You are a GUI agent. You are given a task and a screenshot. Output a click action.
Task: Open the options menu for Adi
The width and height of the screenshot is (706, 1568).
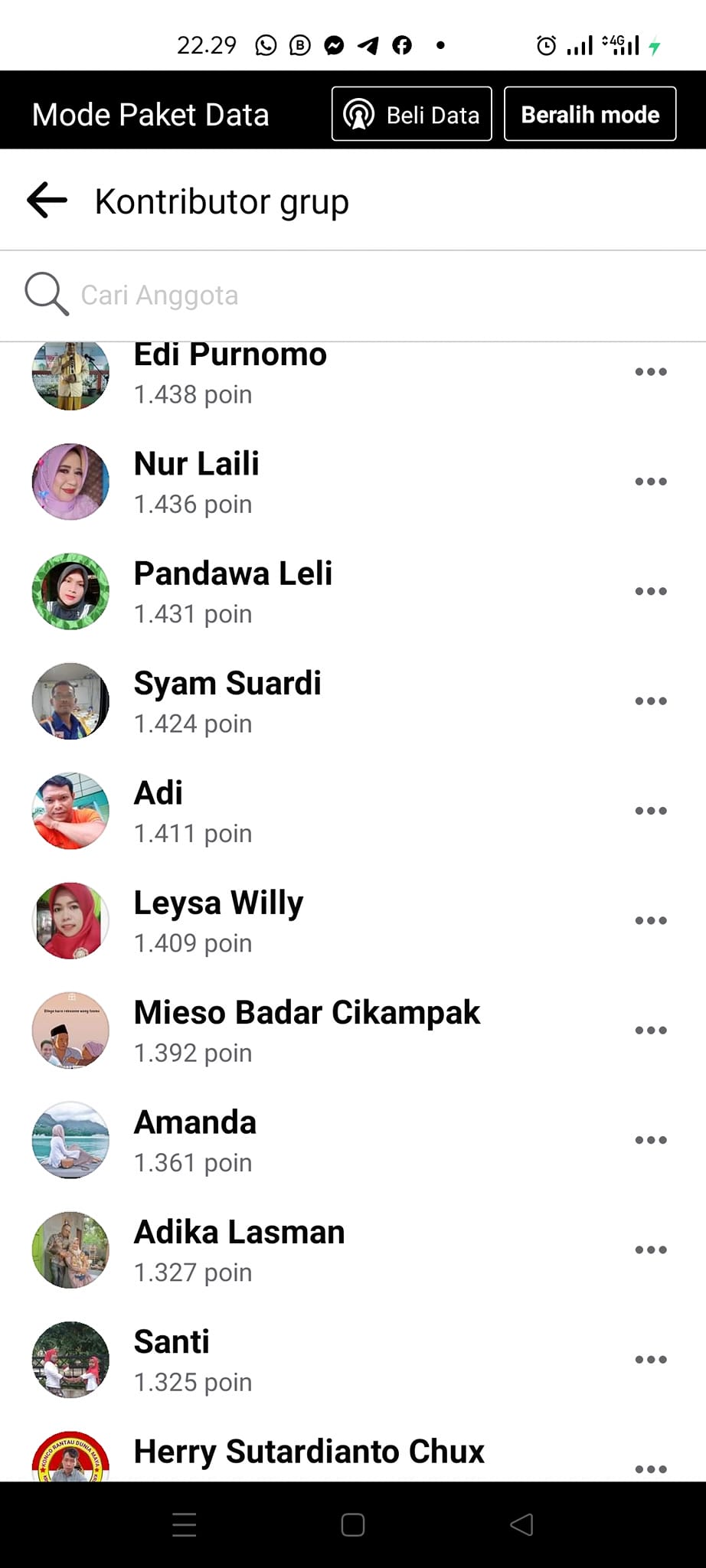click(x=650, y=811)
